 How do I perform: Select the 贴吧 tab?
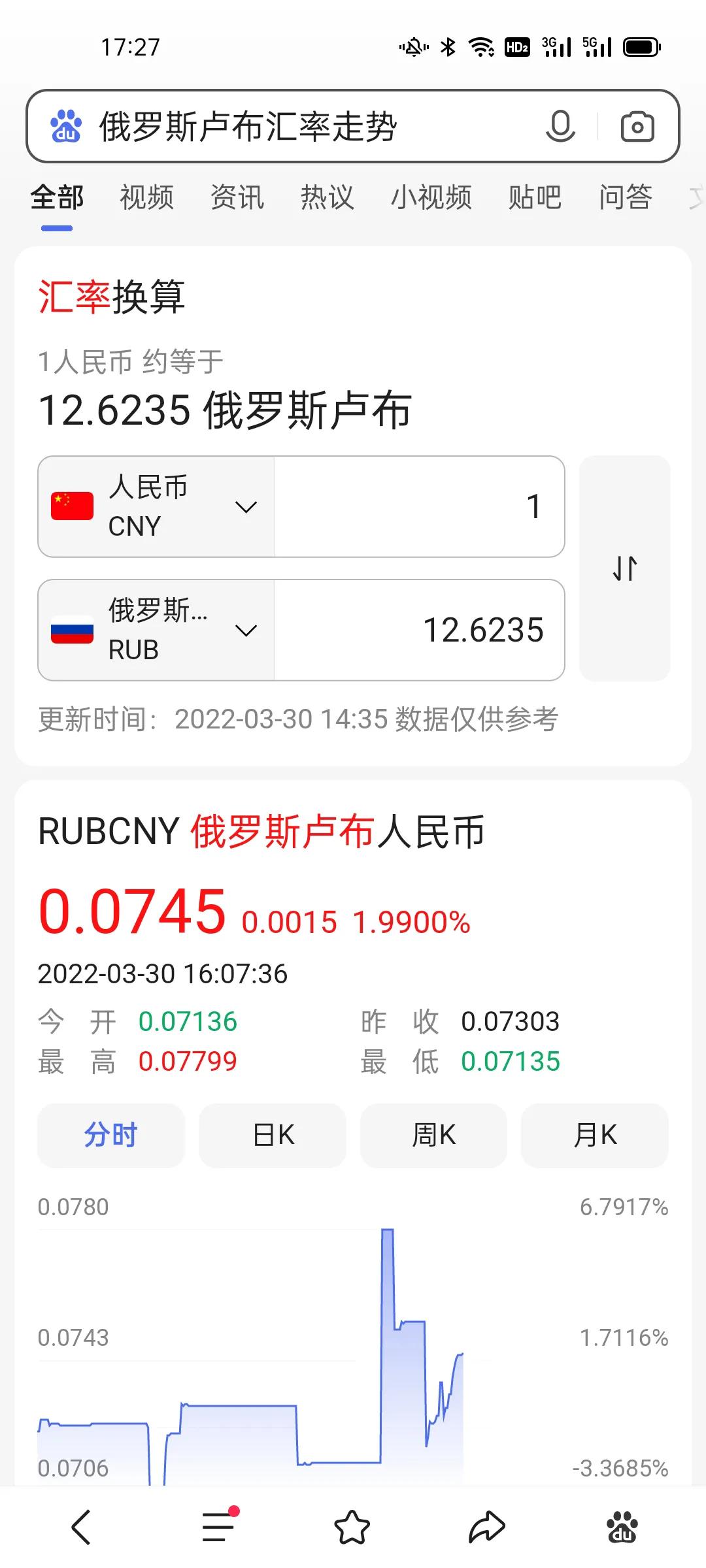click(x=535, y=197)
